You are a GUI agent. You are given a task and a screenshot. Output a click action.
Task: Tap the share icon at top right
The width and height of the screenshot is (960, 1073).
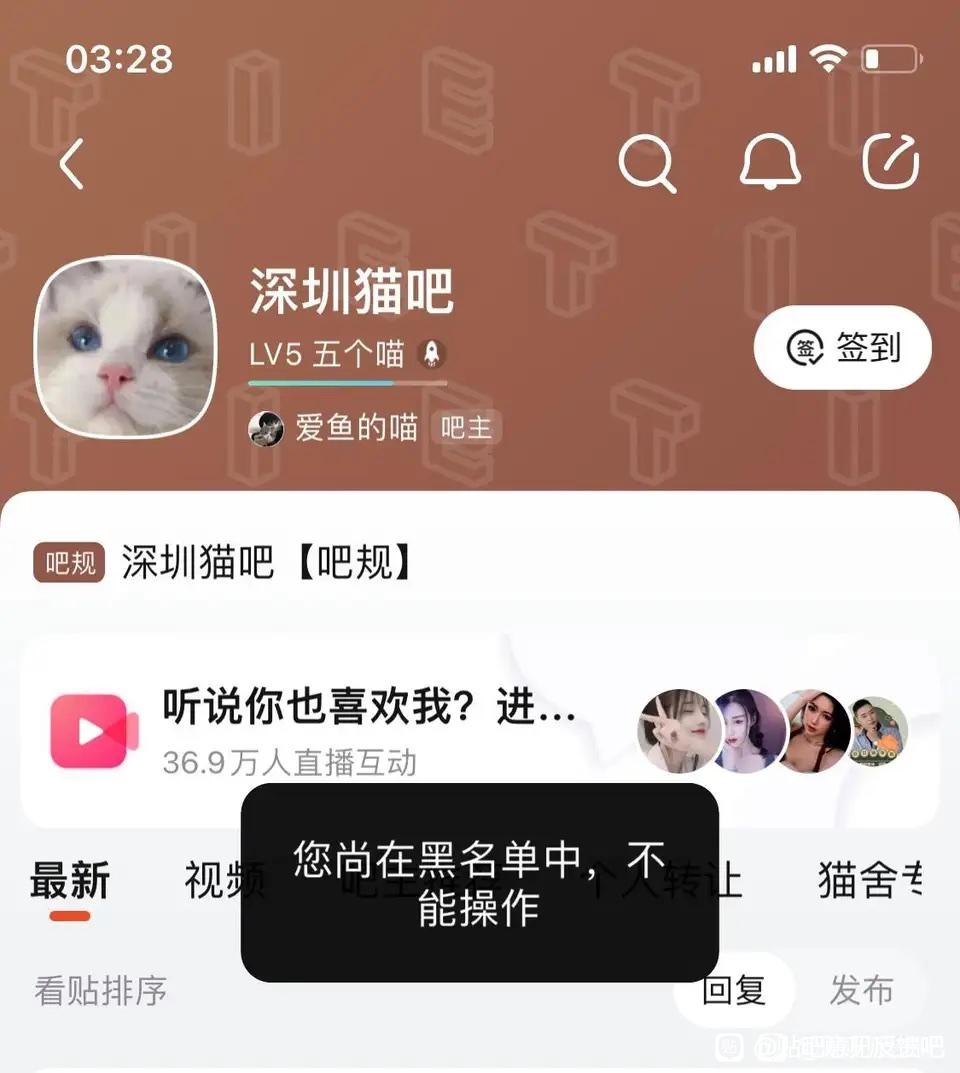(891, 162)
